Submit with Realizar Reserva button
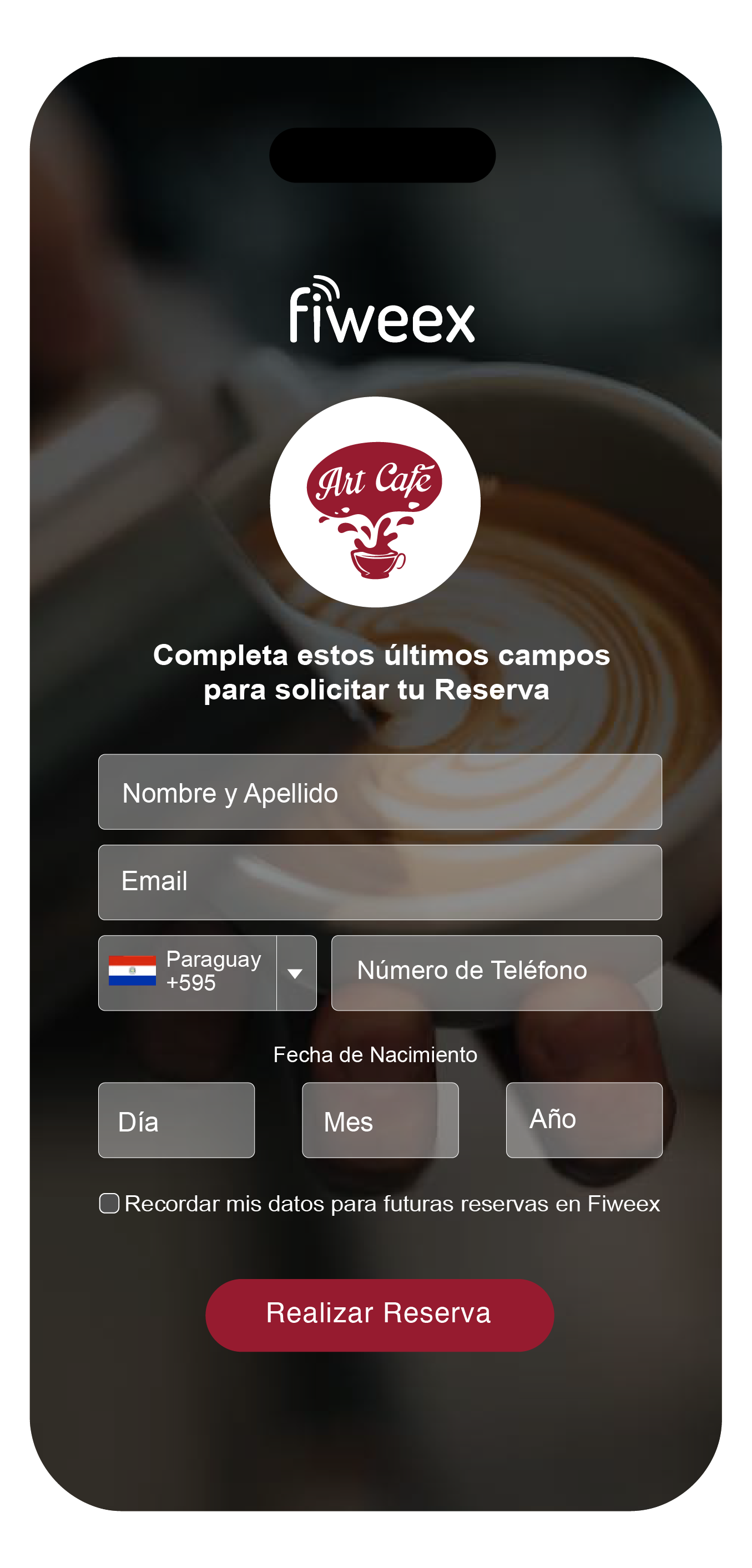Screen dimensions: 752x1568 pos(380,1315)
